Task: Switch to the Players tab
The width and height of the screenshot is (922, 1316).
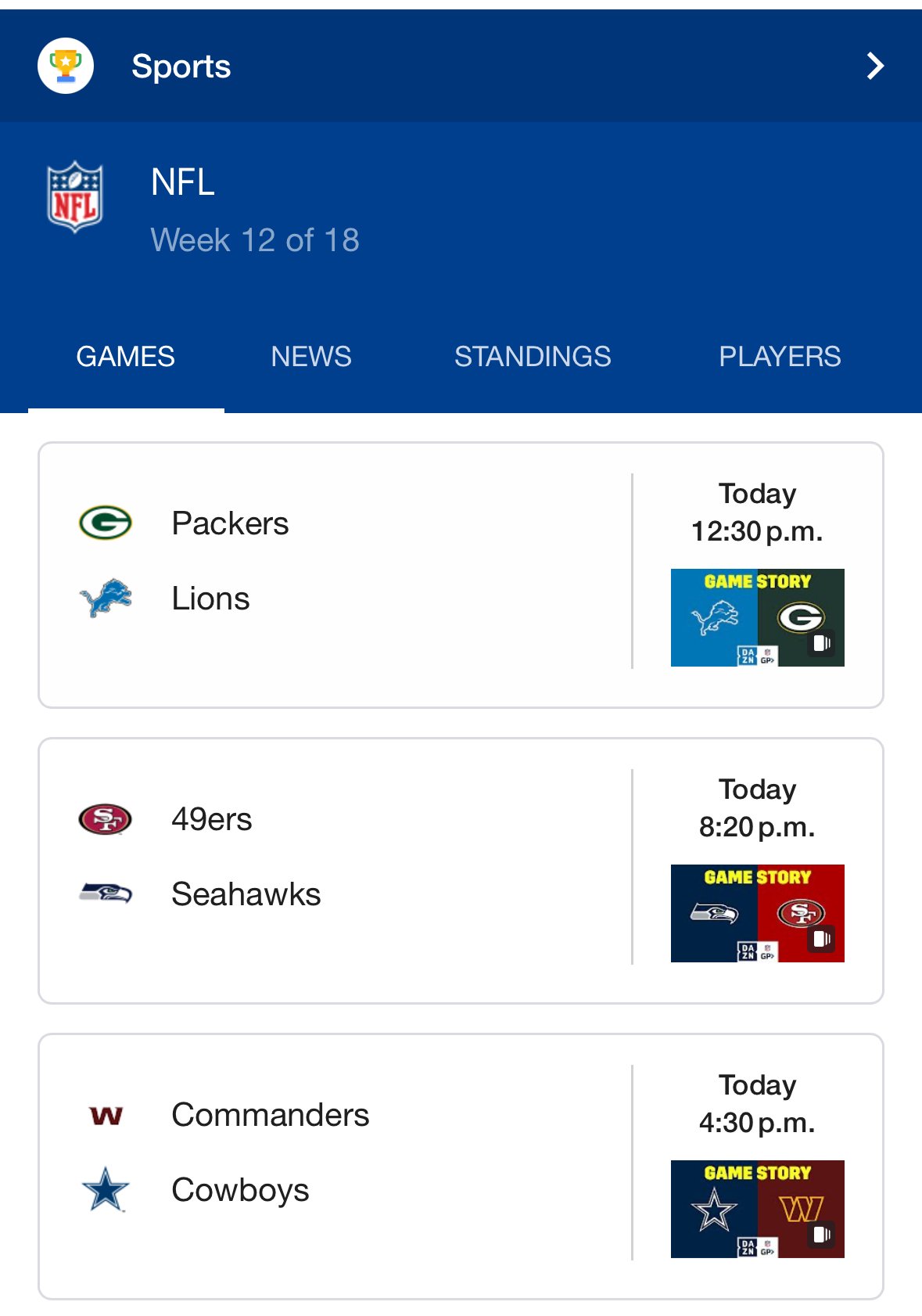Action: pyautogui.click(x=779, y=357)
